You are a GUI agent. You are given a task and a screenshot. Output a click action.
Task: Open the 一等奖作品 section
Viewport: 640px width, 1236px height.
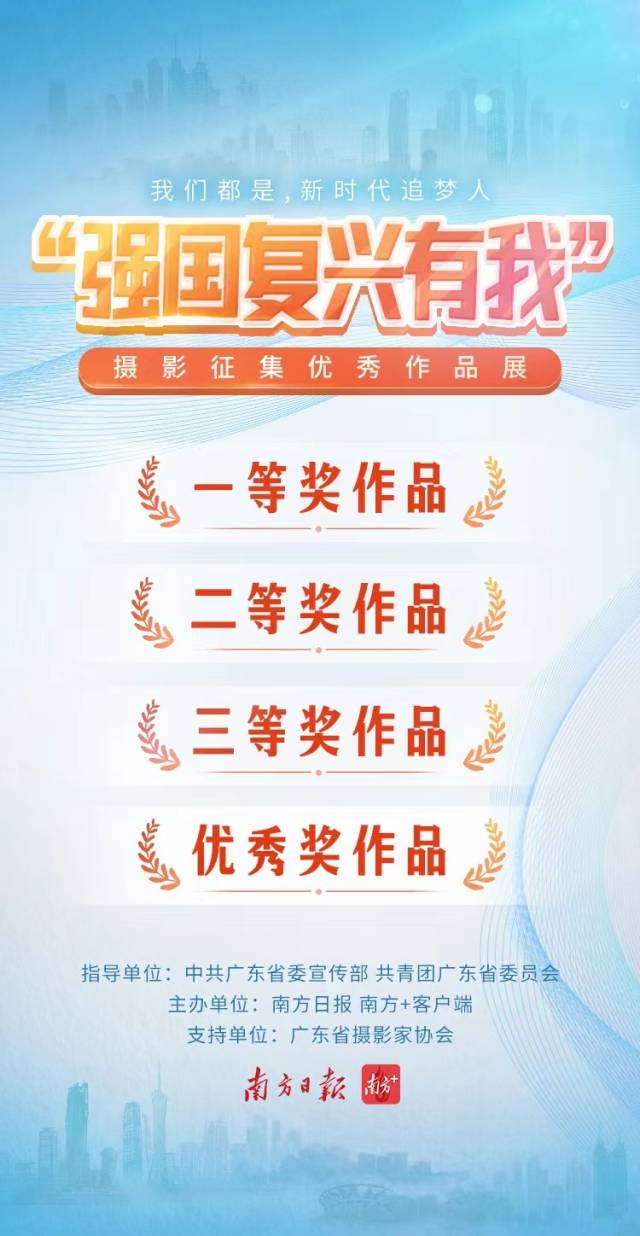click(319, 493)
